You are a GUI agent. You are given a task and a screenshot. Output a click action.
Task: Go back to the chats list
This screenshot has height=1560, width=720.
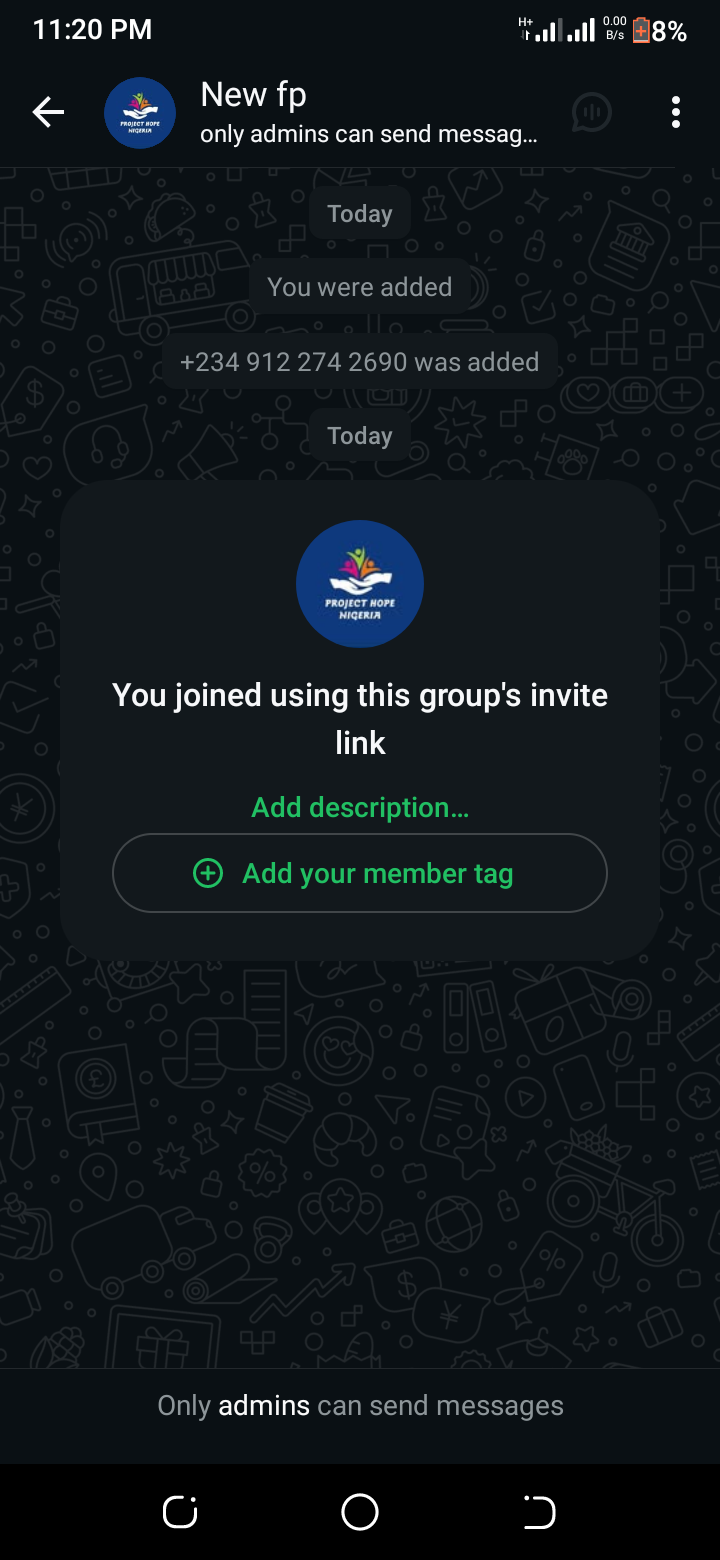tap(48, 113)
